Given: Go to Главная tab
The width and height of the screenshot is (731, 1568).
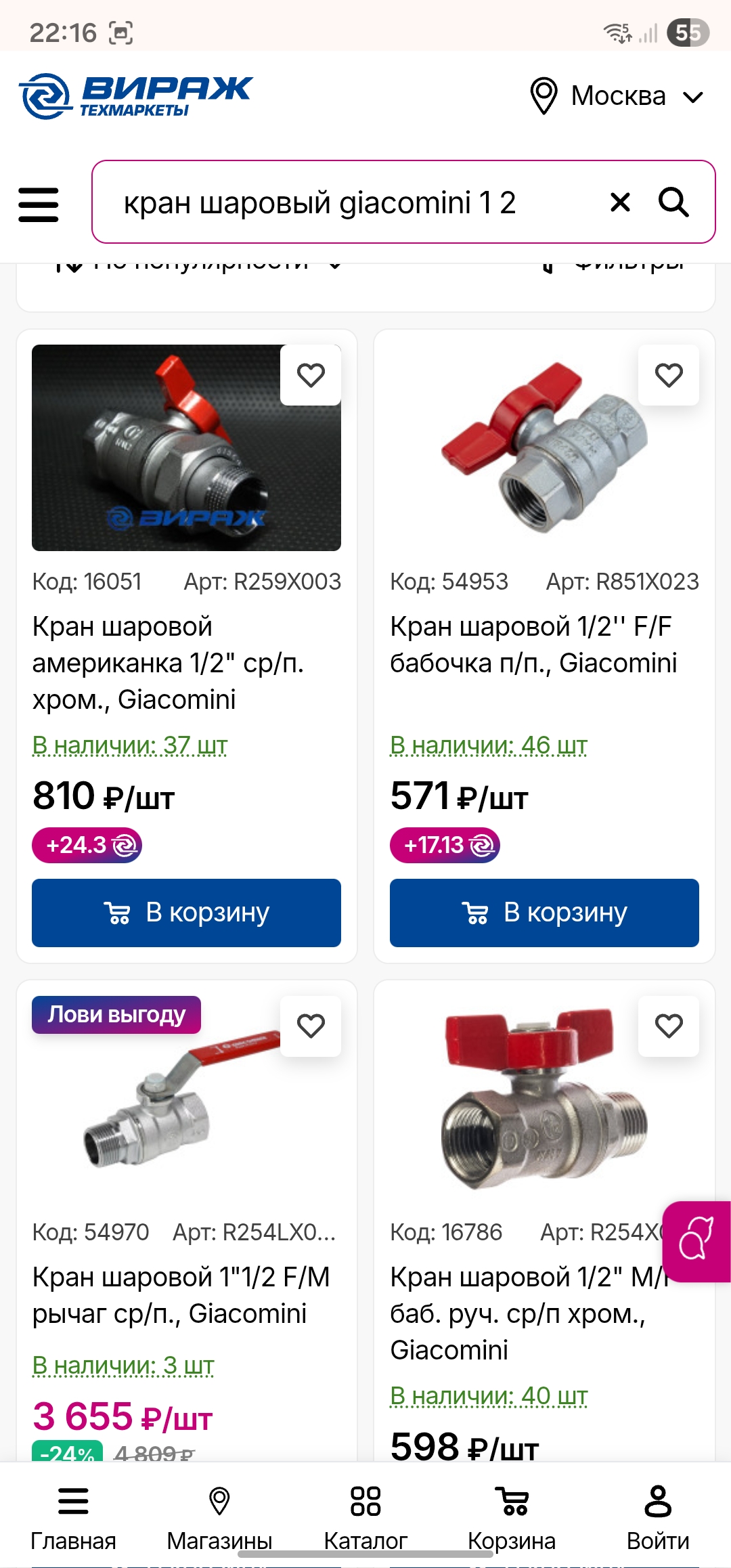Looking at the screenshot, I should 73,1517.
